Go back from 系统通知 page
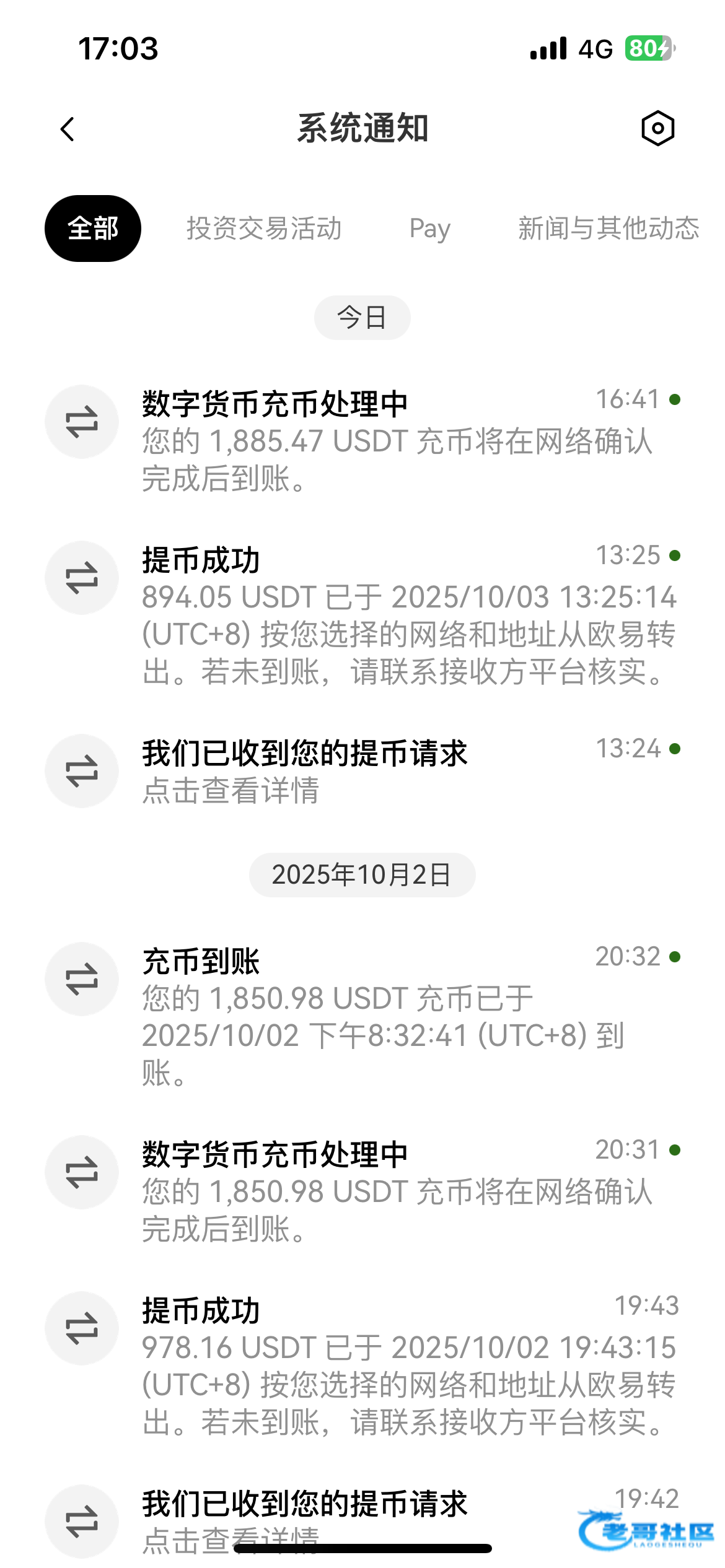Image resolution: width=725 pixels, height=1568 pixels. click(68, 129)
